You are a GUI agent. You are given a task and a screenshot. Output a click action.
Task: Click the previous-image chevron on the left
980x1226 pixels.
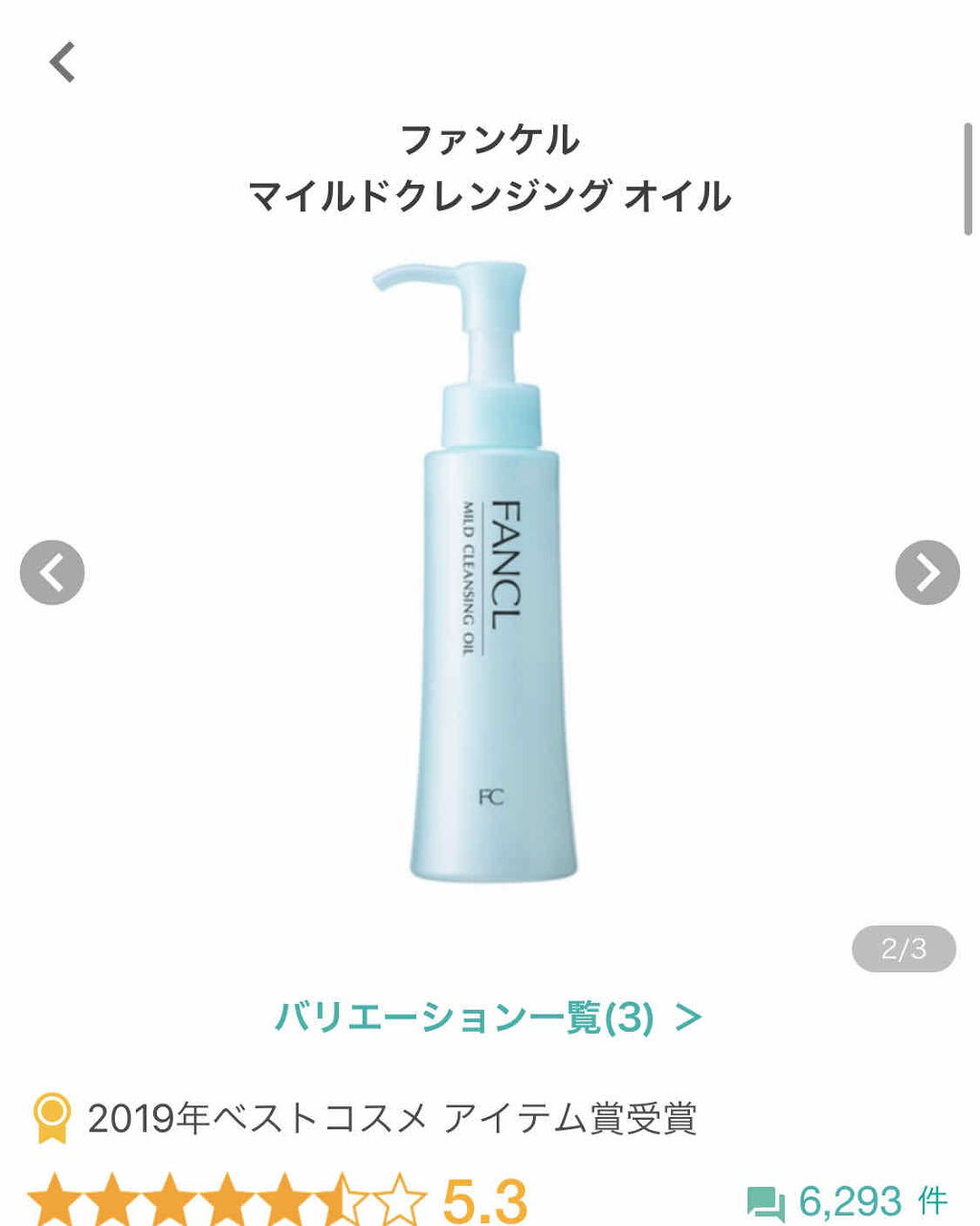(52, 571)
